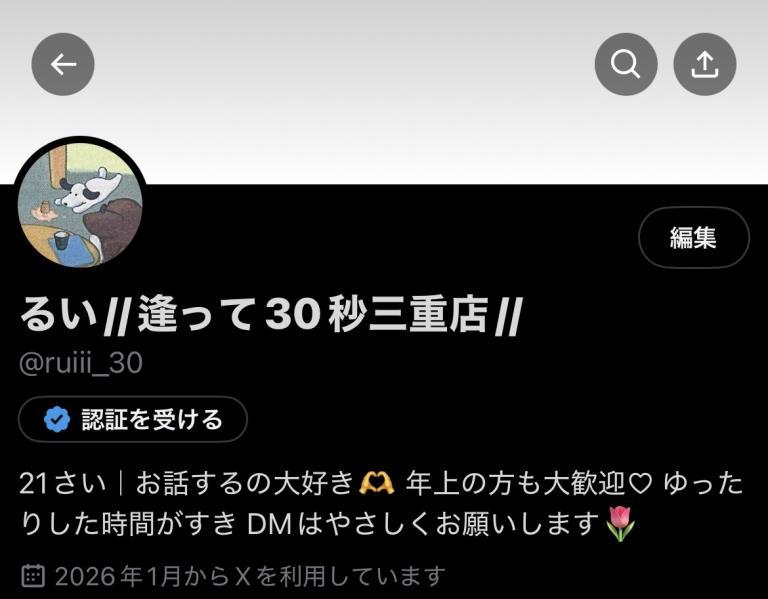Go back using the arrow icon

pyautogui.click(x=63, y=65)
